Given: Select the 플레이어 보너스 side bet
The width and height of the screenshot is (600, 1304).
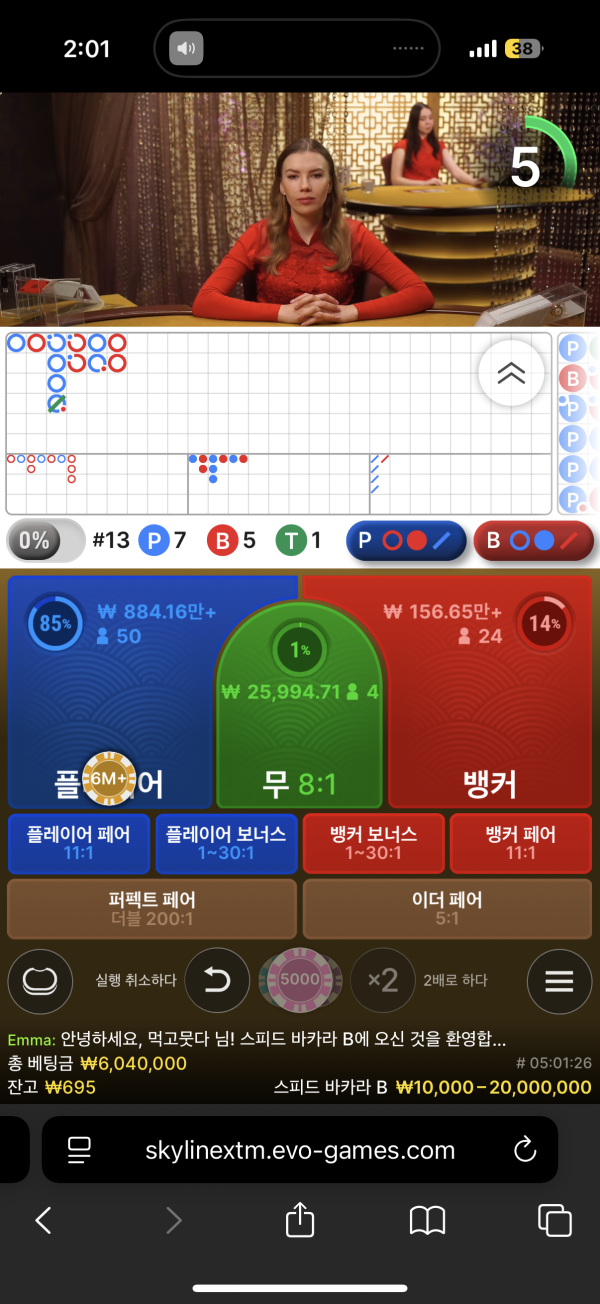Looking at the screenshot, I should 226,844.
